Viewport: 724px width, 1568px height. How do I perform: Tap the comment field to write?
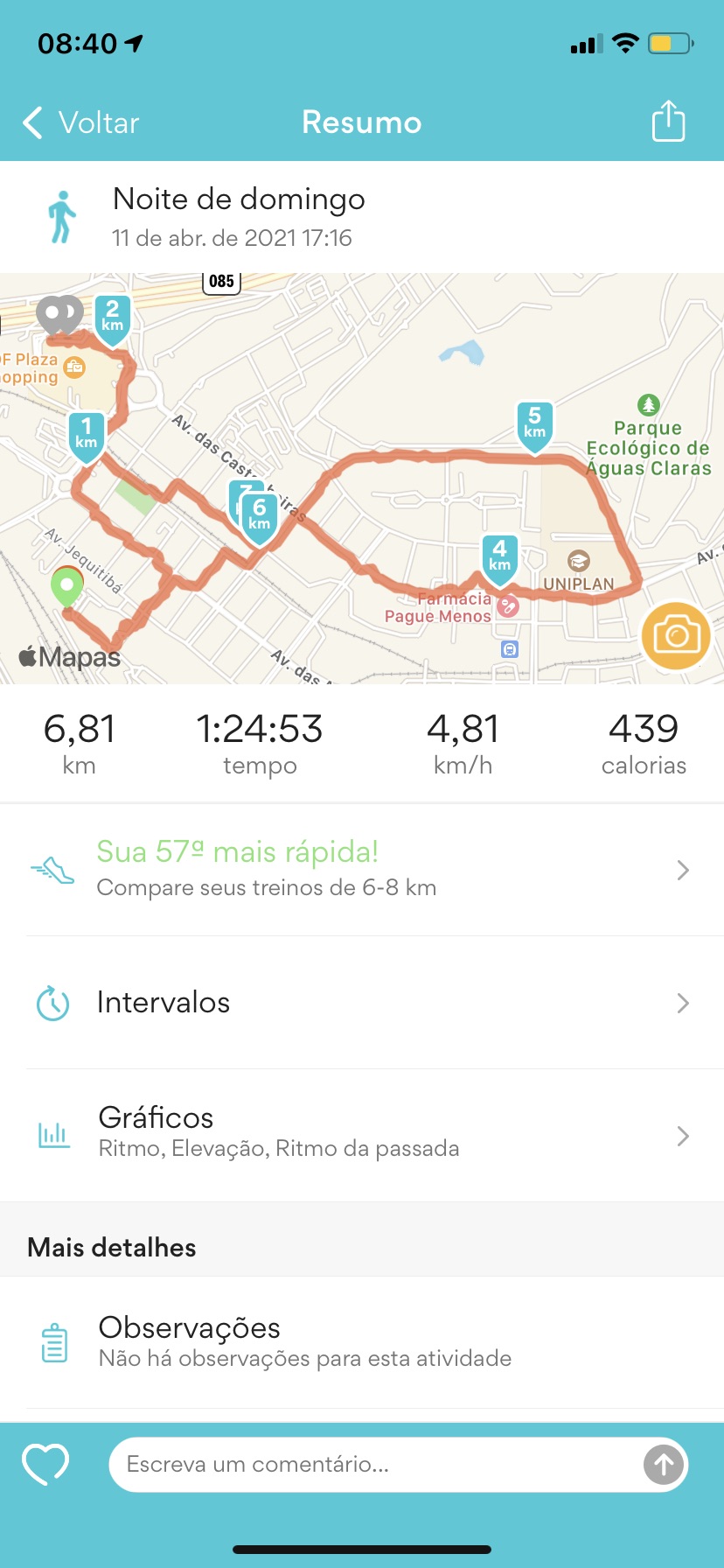(376, 1464)
